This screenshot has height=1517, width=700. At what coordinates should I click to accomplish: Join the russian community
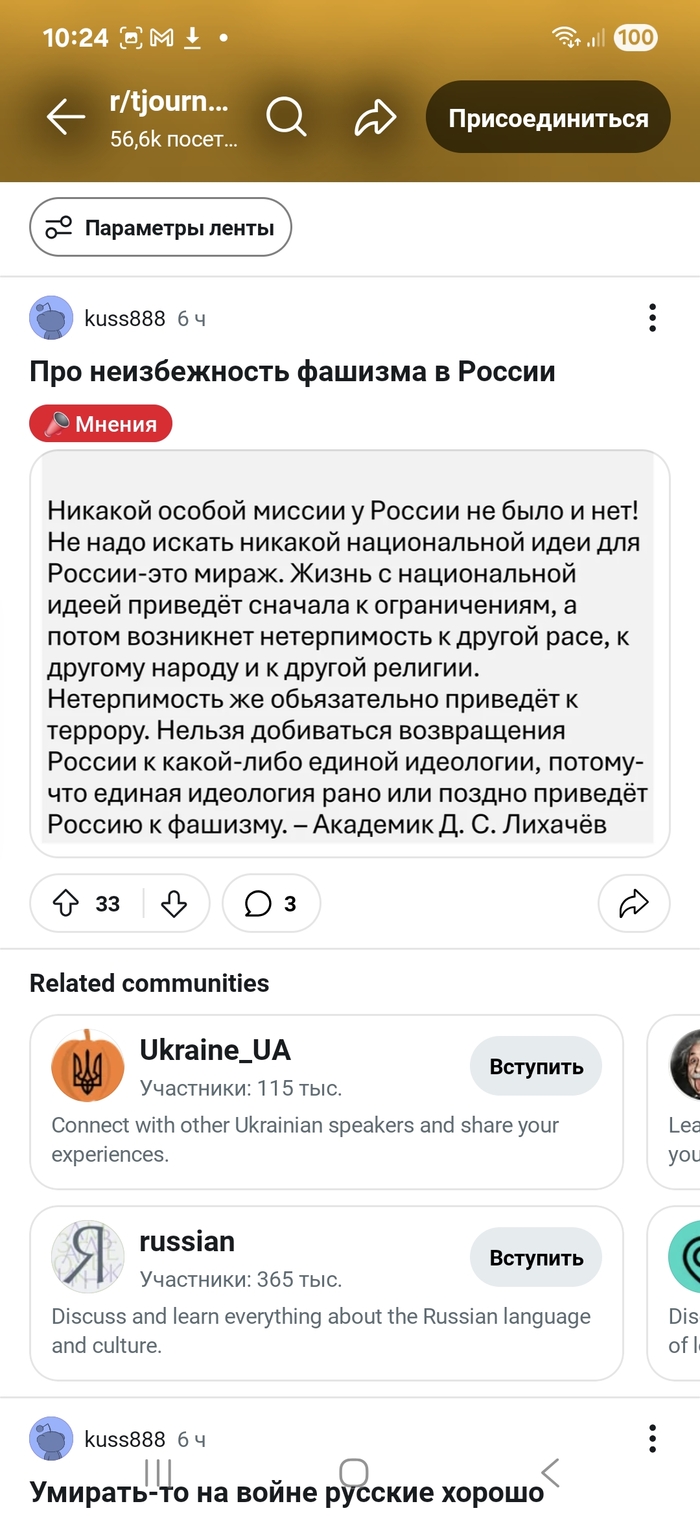536,1258
